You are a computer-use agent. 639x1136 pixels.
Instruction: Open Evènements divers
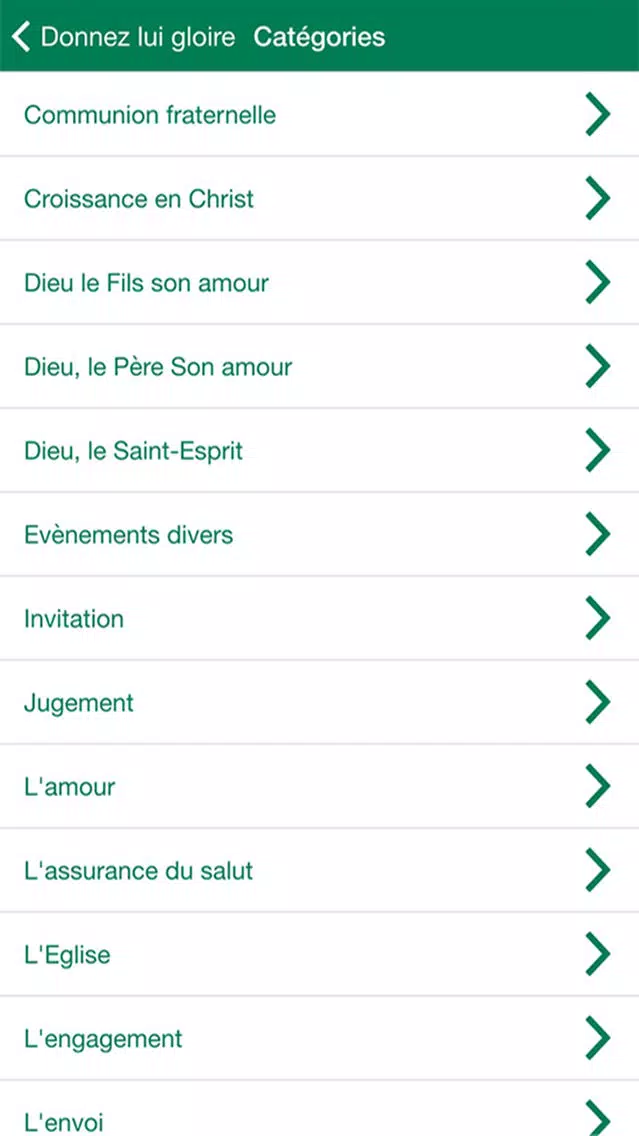(x=320, y=535)
